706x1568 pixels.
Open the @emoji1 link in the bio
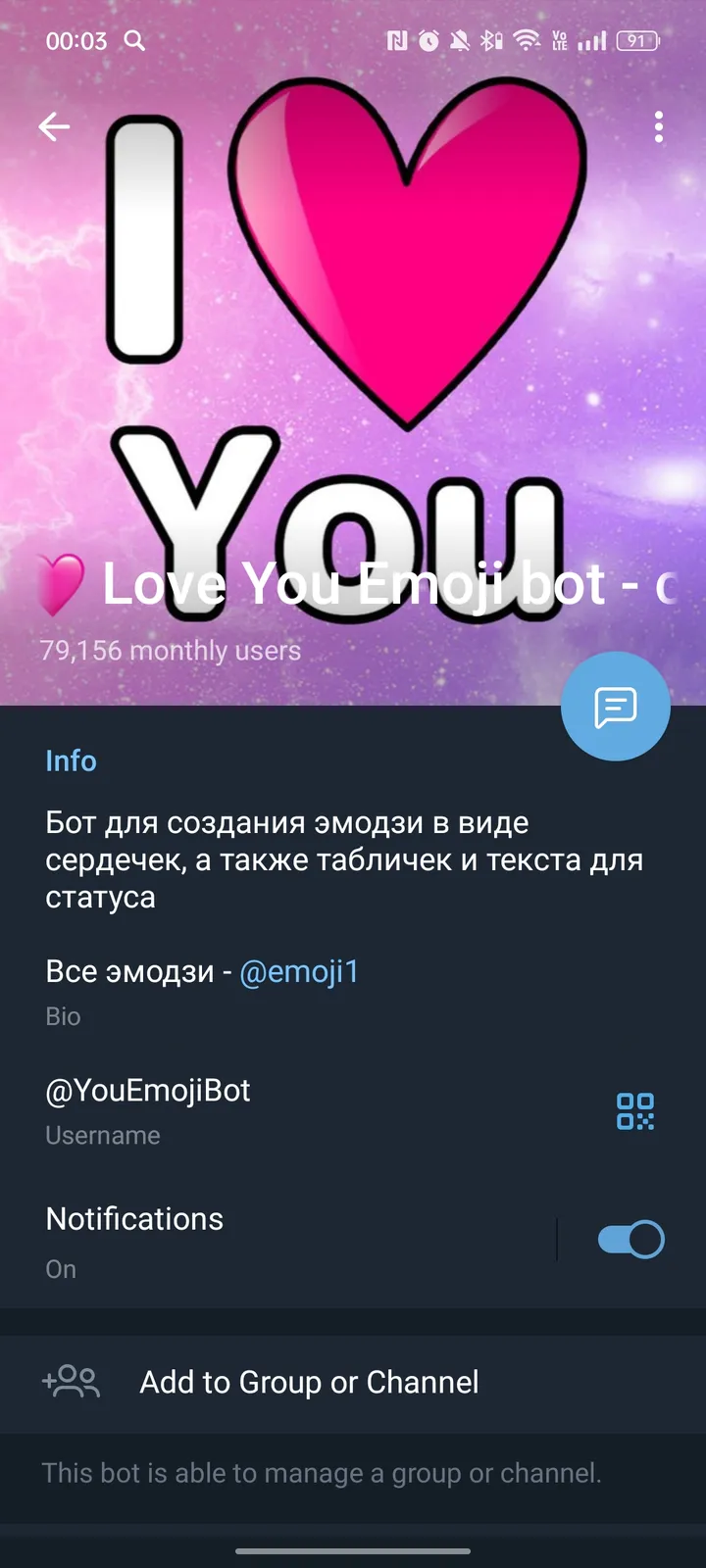click(x=299, y=971)
